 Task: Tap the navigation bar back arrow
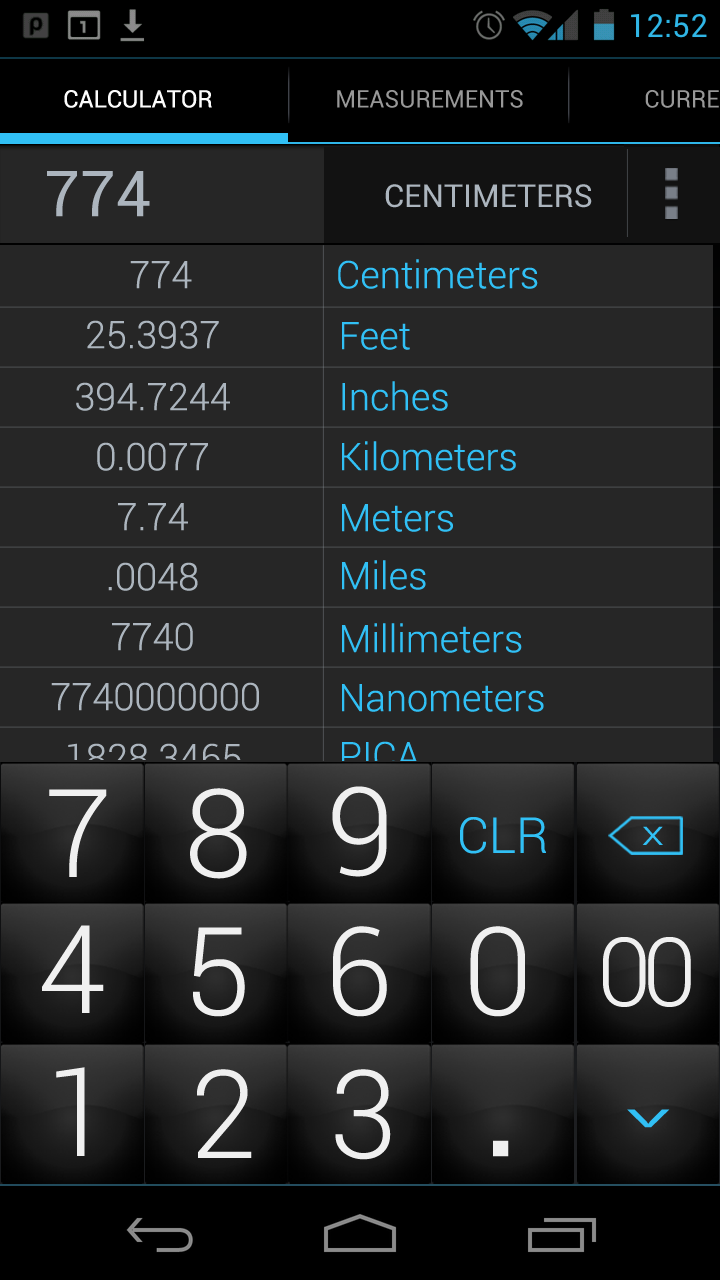coord(159,1235)
